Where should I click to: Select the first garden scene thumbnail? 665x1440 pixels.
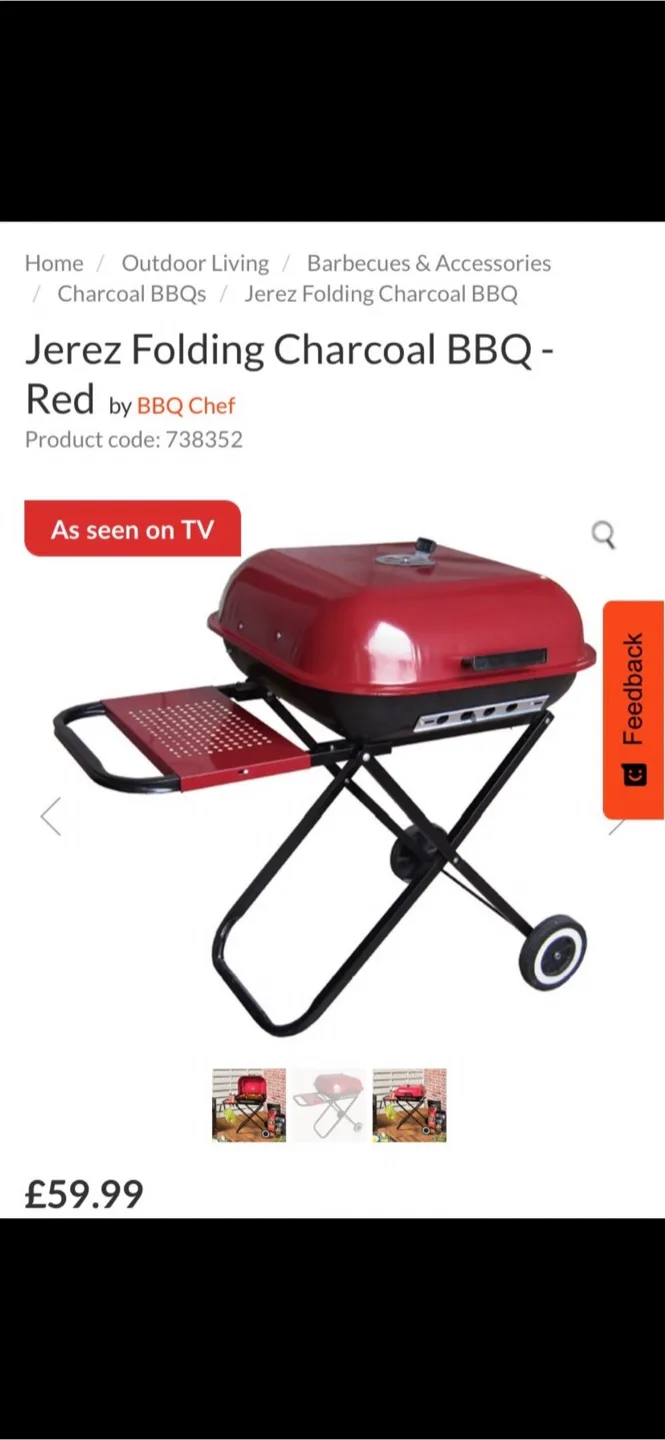click(x=249, y=1105)
